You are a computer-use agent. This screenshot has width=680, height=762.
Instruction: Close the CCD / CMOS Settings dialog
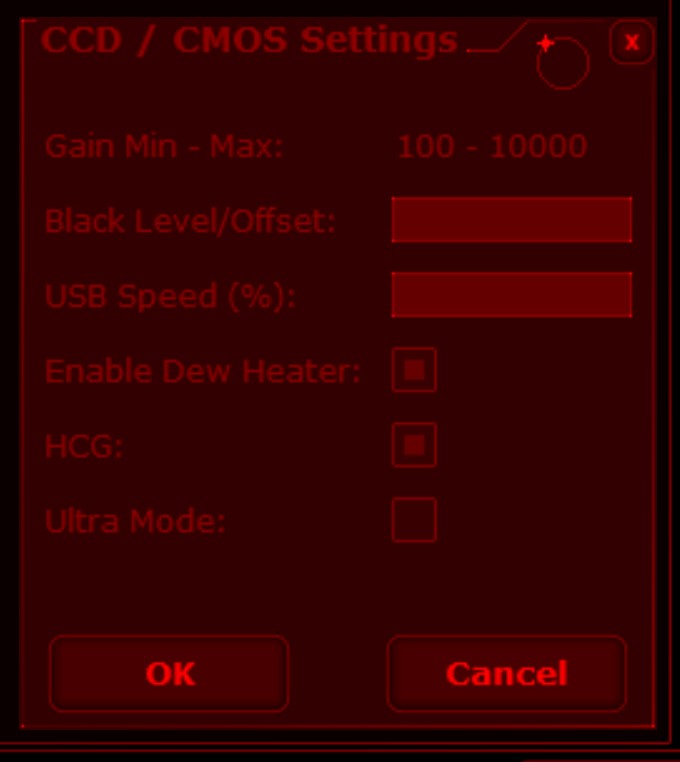[631, 42]
